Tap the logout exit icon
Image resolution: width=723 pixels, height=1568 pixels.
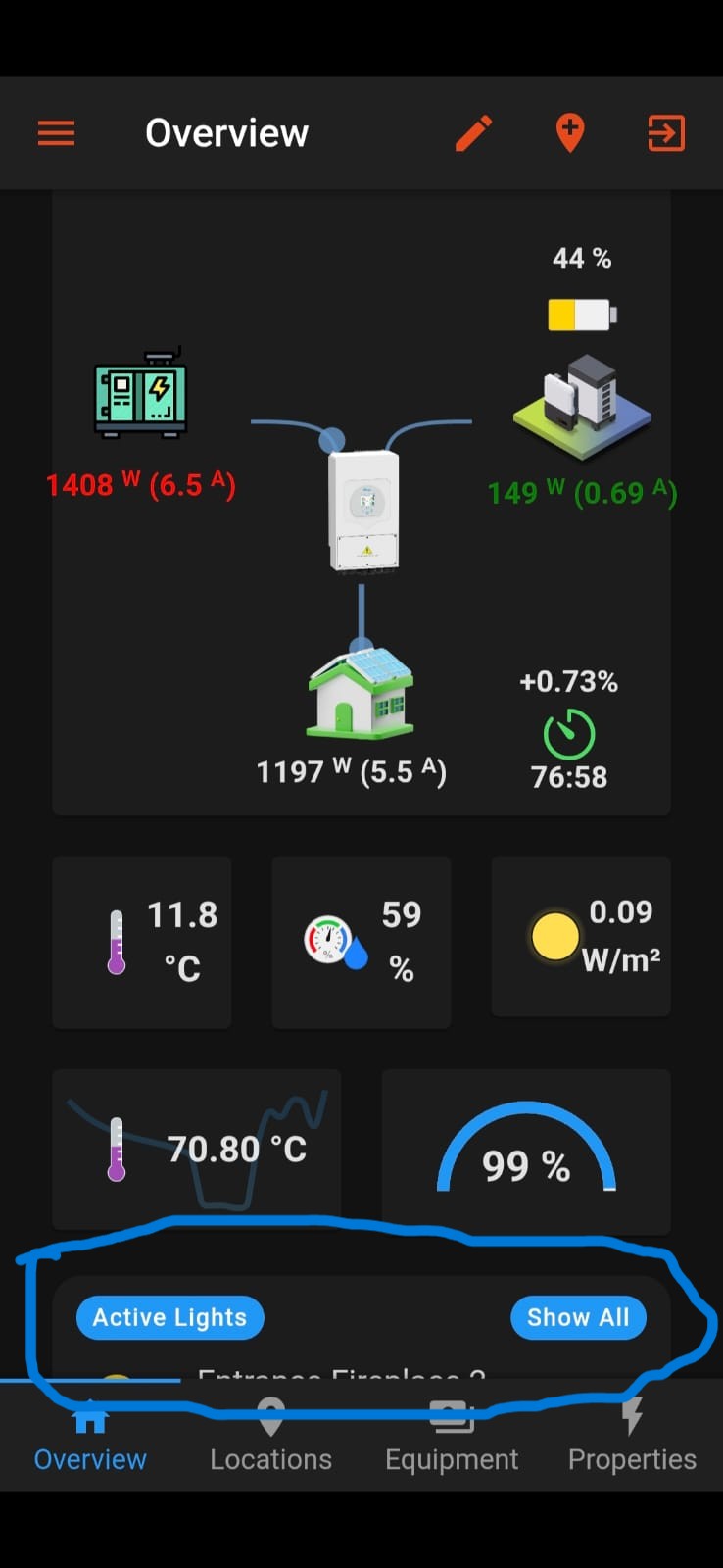666,133
